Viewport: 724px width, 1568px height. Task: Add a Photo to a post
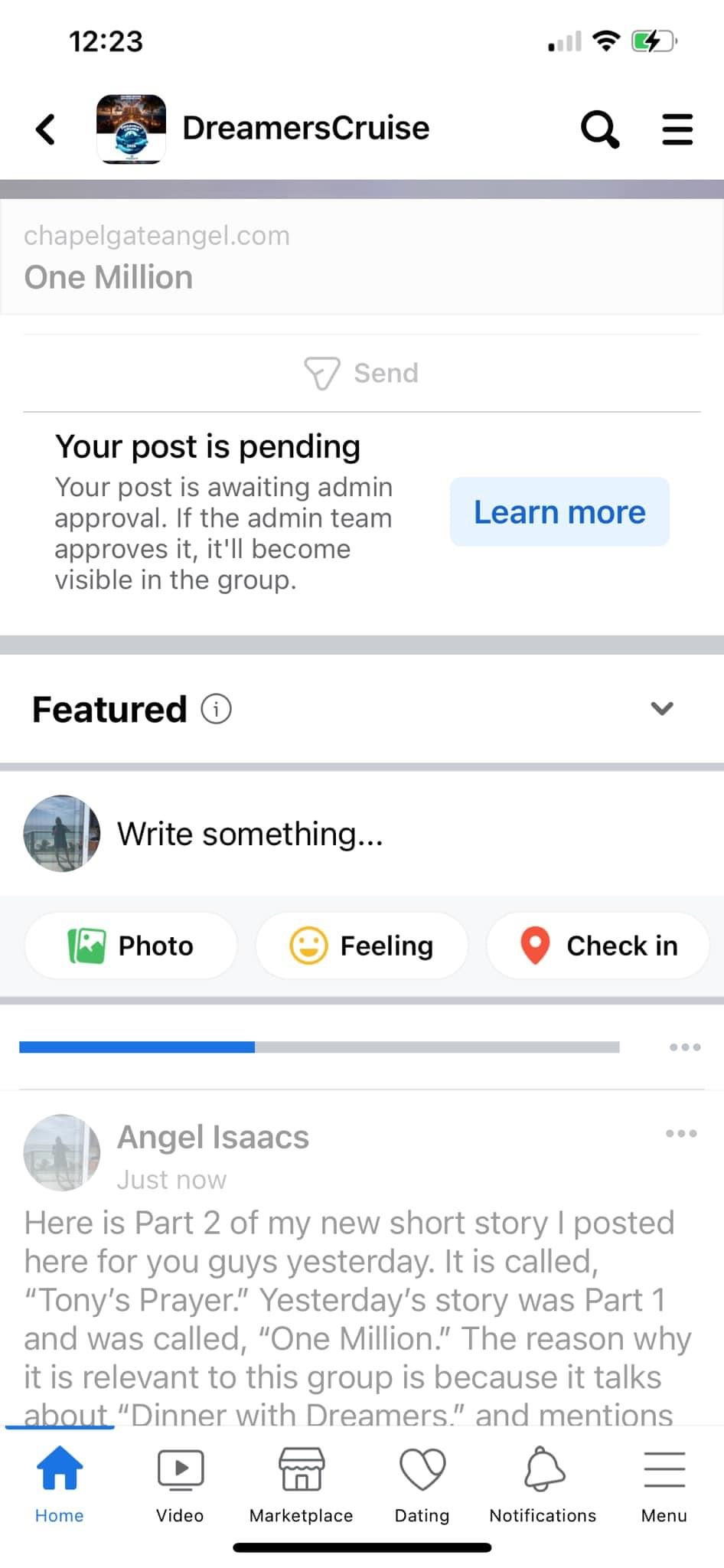point(131,946)
